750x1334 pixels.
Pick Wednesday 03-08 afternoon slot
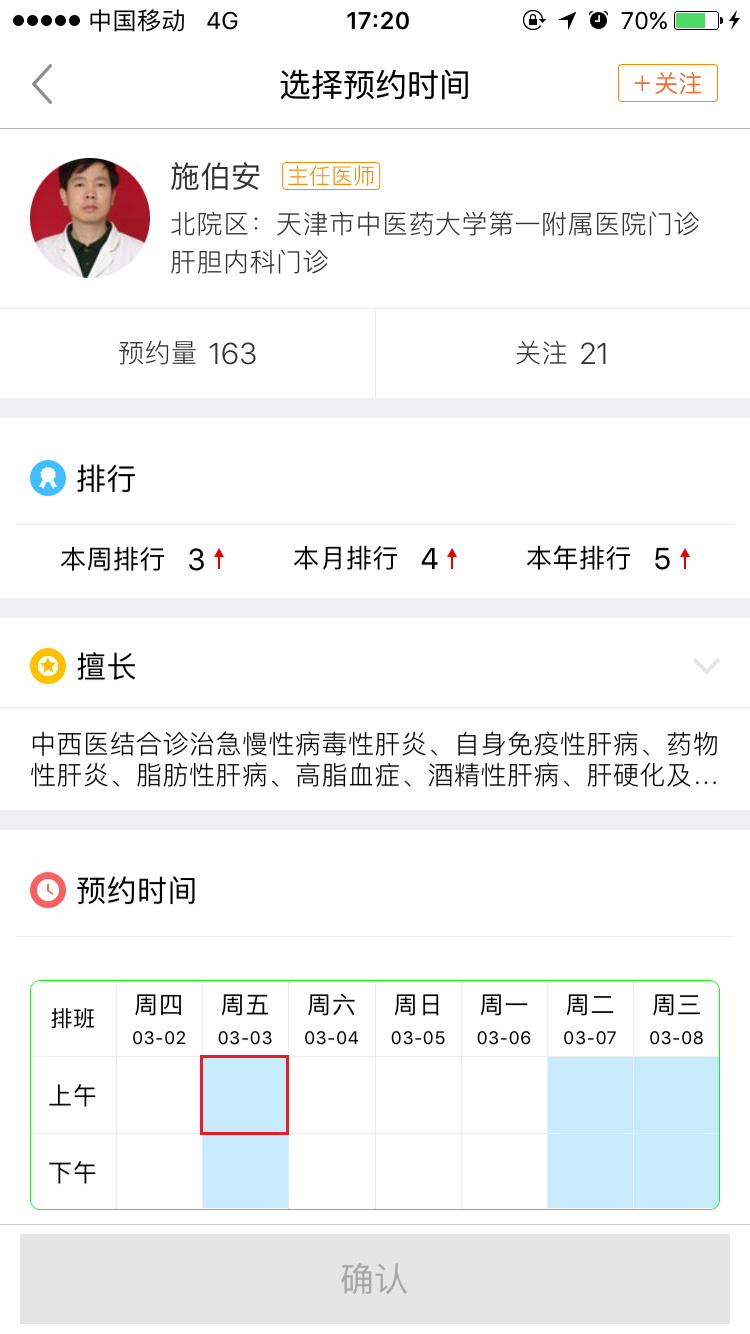click(676, 1171)
